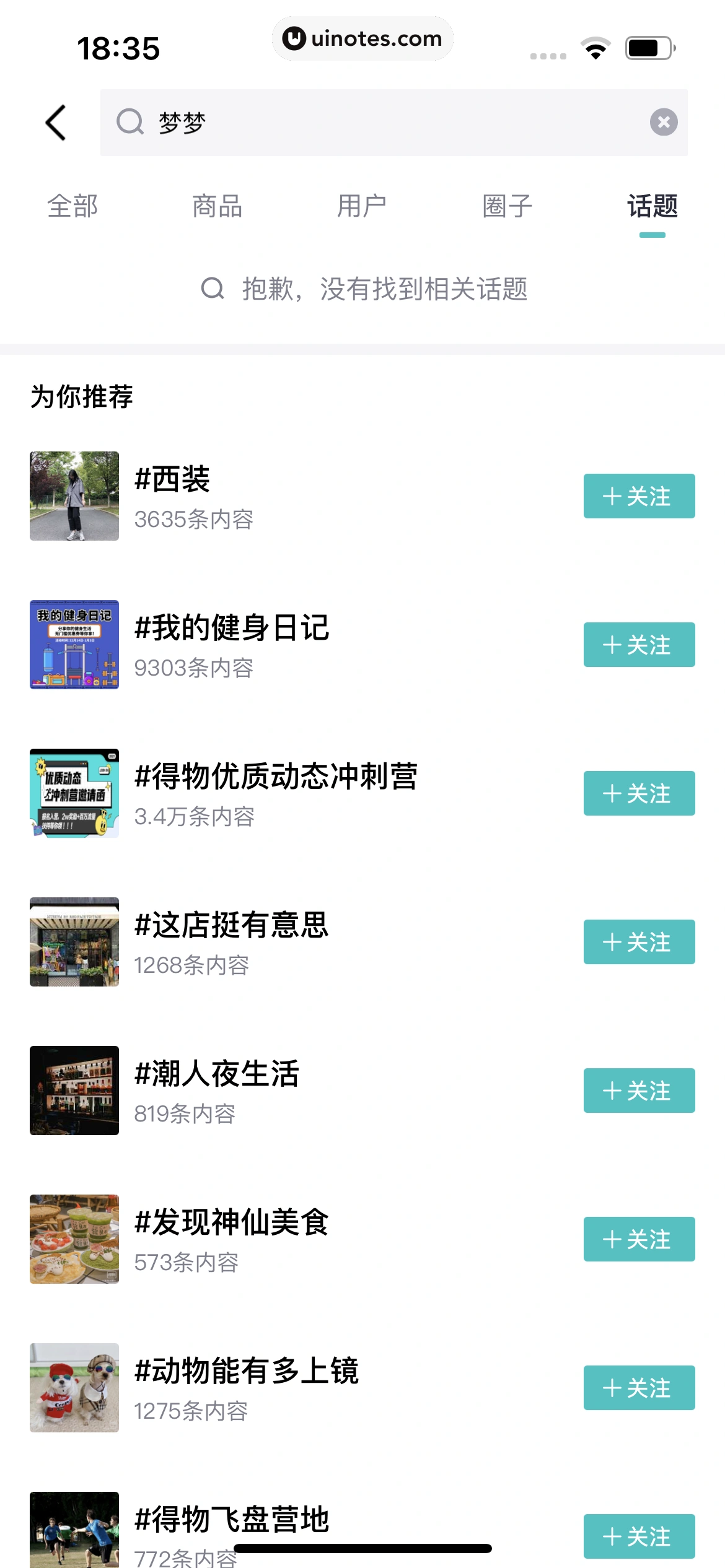Tap the #这店挺有意思 storefront thumbnail
This screenshot has height=1568, width=725.
click(x=74, y=942)
